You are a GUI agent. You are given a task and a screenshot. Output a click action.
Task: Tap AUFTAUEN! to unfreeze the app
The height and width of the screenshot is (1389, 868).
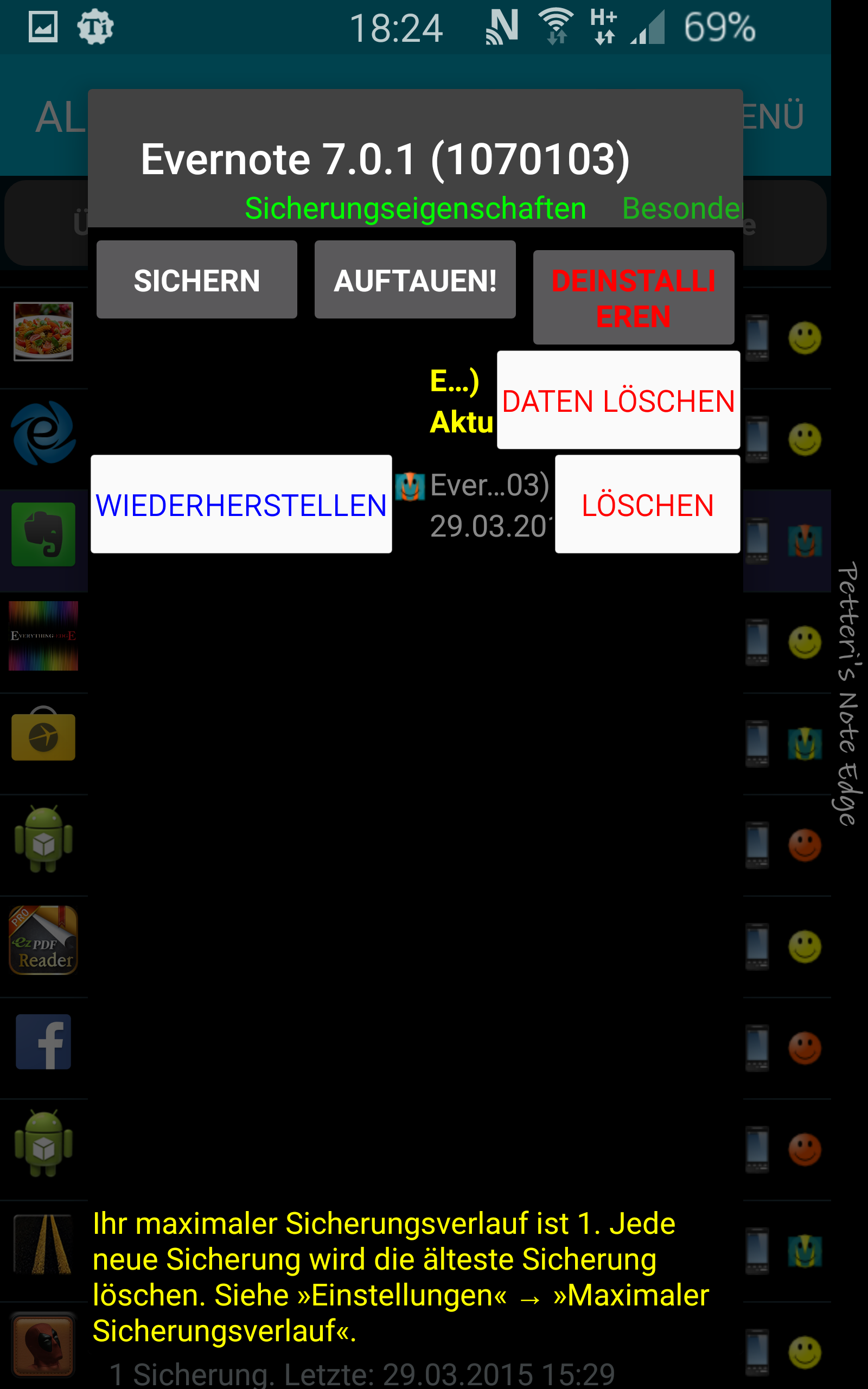[415, 279]
